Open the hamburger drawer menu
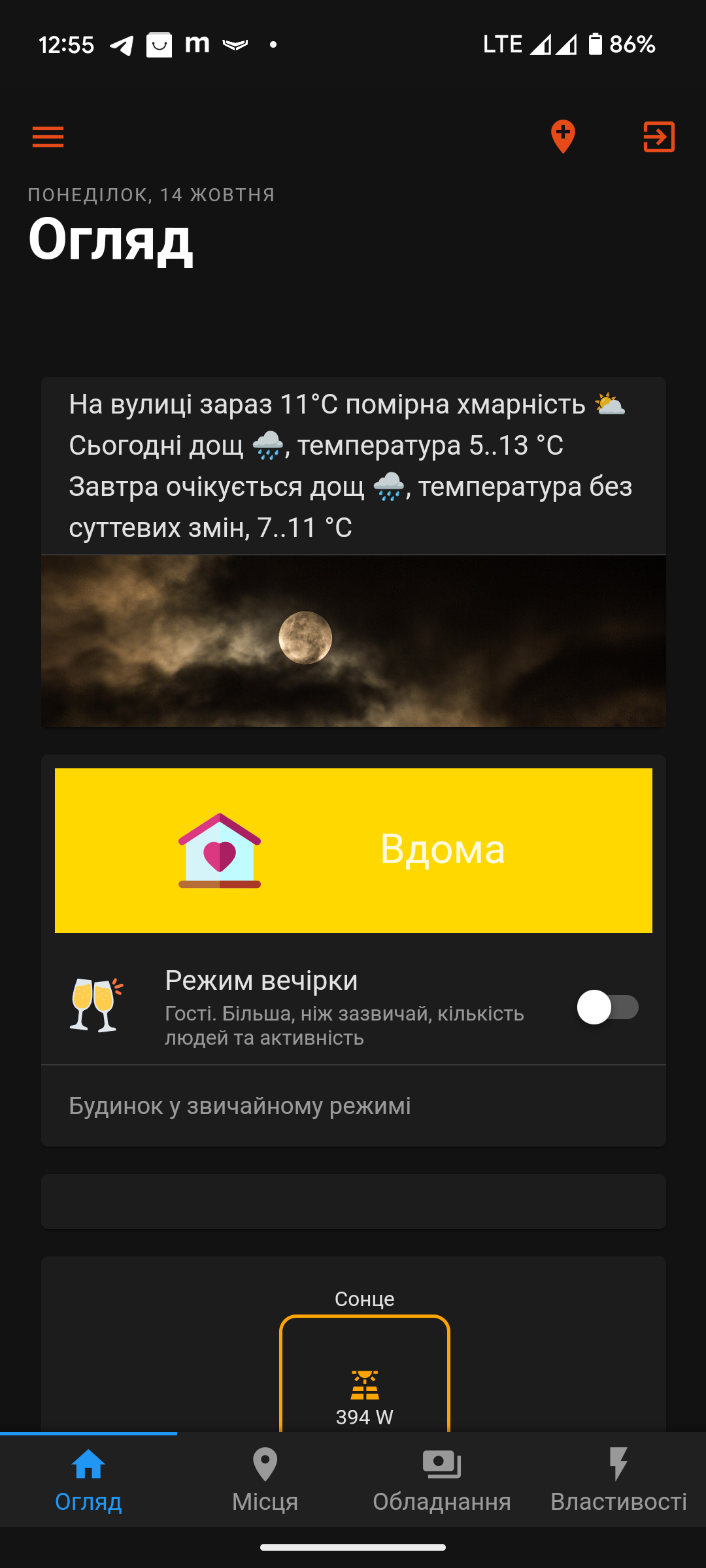The height and width of the screenshot is (1568, 706). [48, 137]
